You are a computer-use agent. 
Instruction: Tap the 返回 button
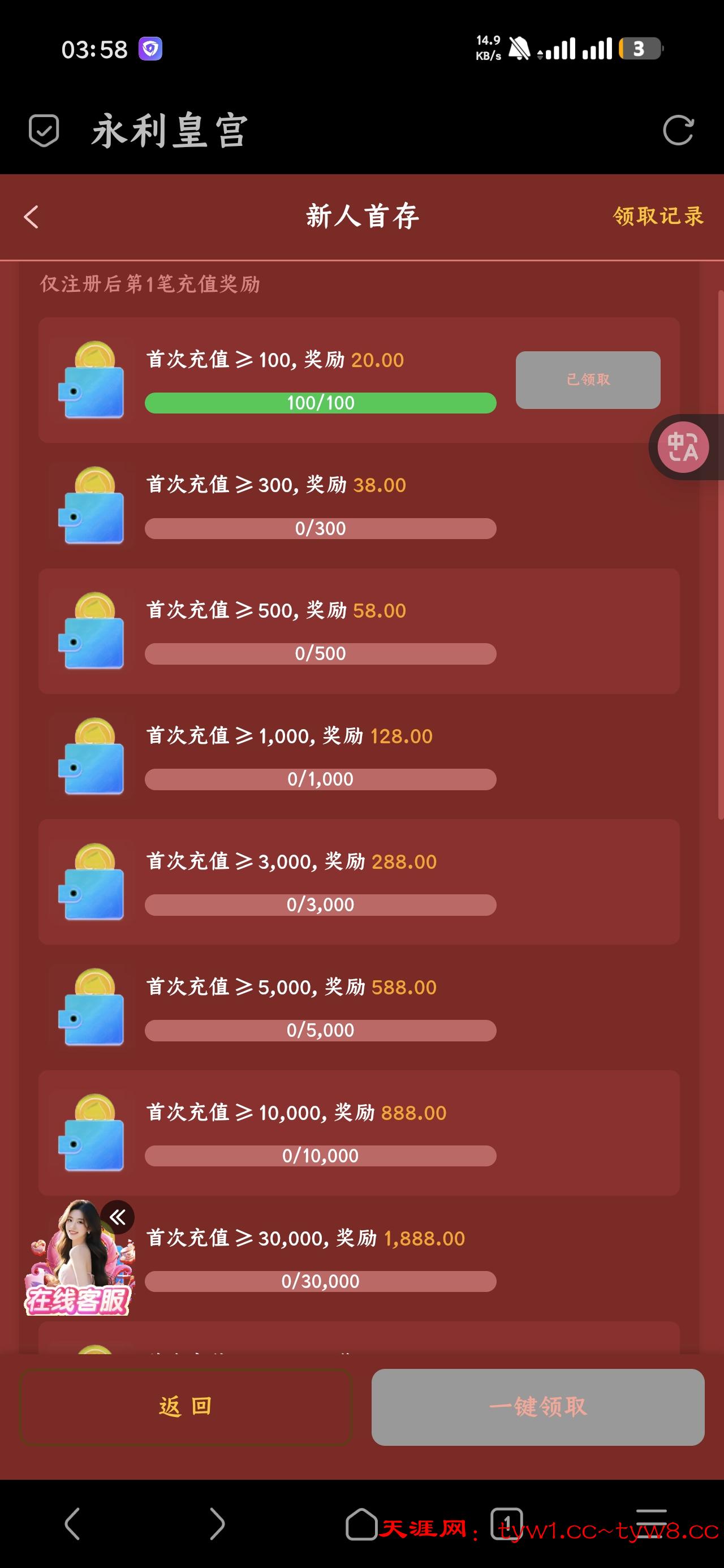186,1407
